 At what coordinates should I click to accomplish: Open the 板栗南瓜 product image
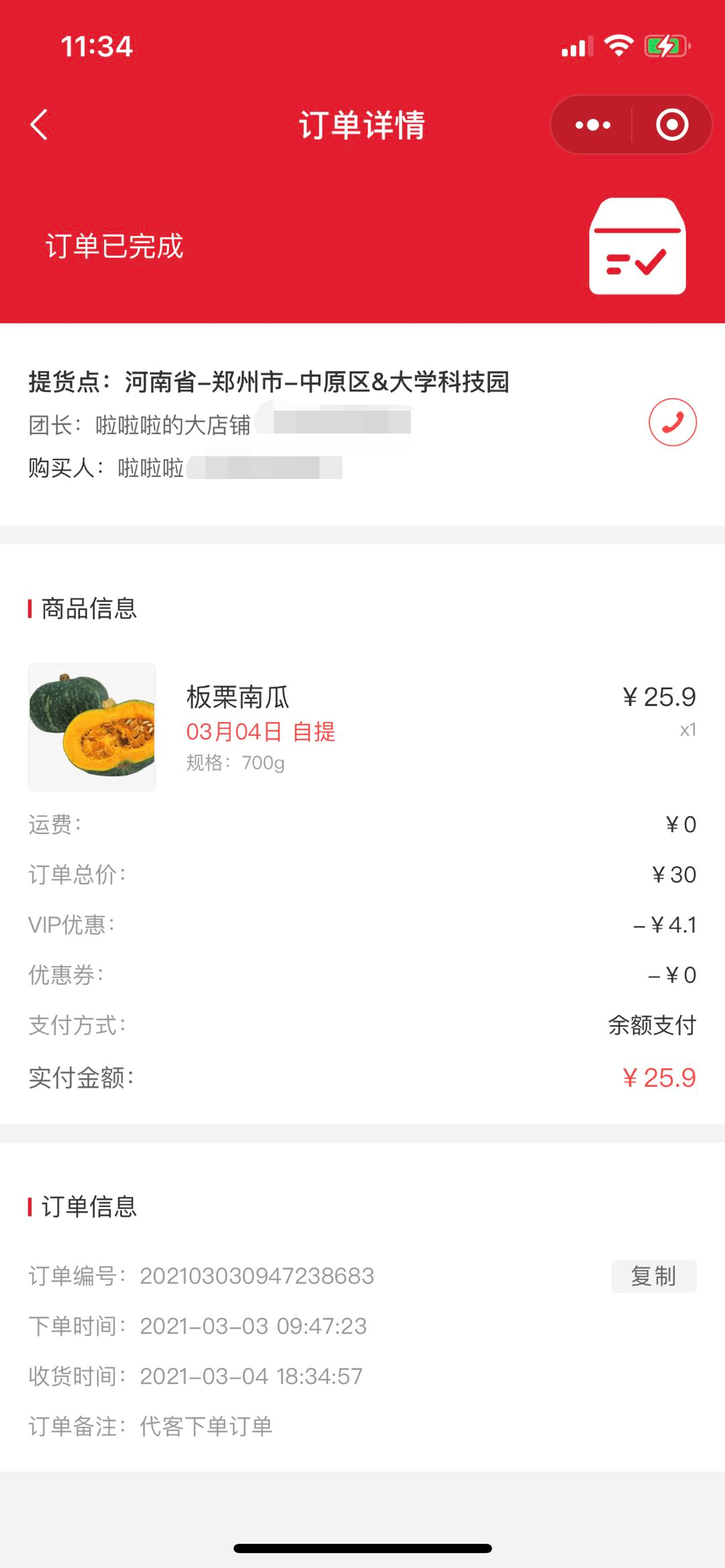pyautogui.click(x=92, y=727)
